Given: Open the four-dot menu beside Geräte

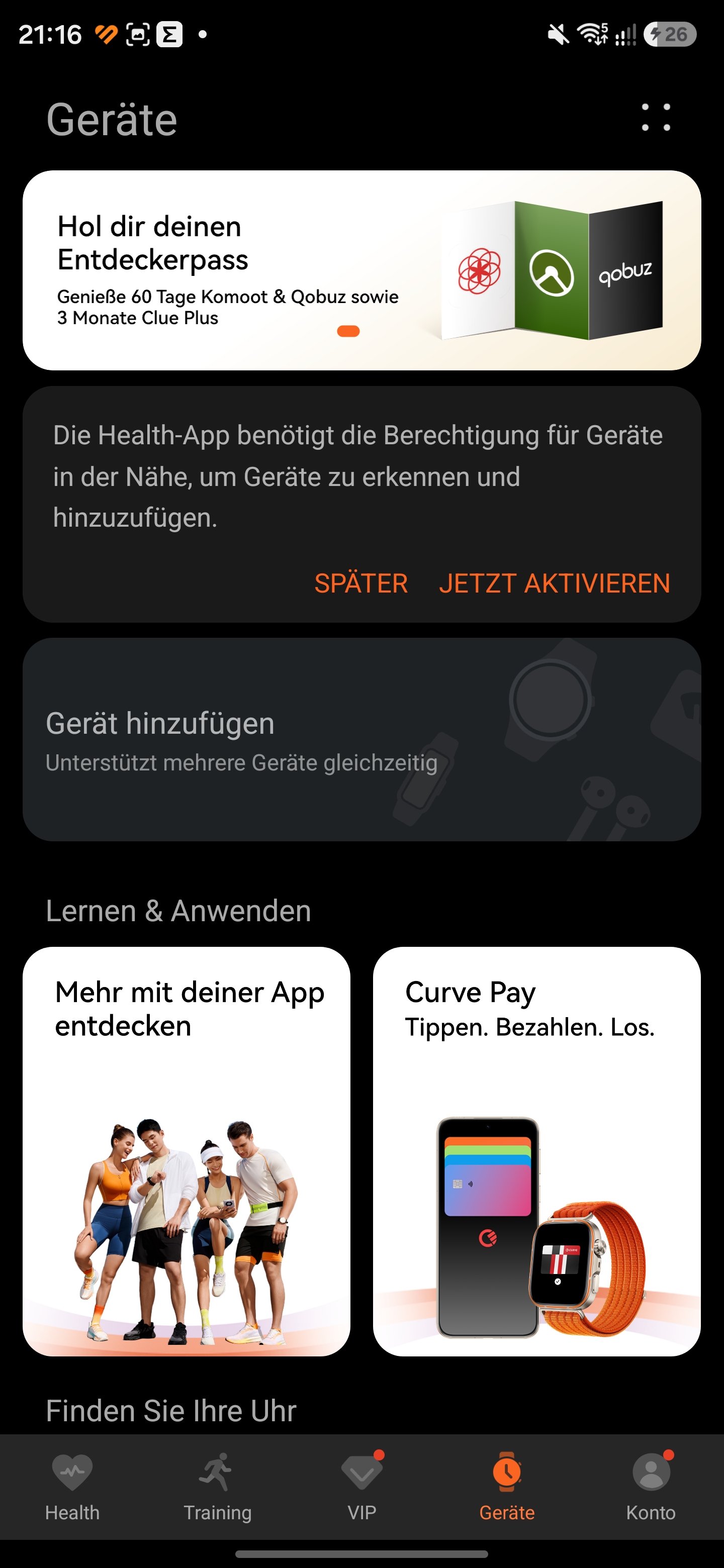Looking at the screenshot, I should [656, 118].
